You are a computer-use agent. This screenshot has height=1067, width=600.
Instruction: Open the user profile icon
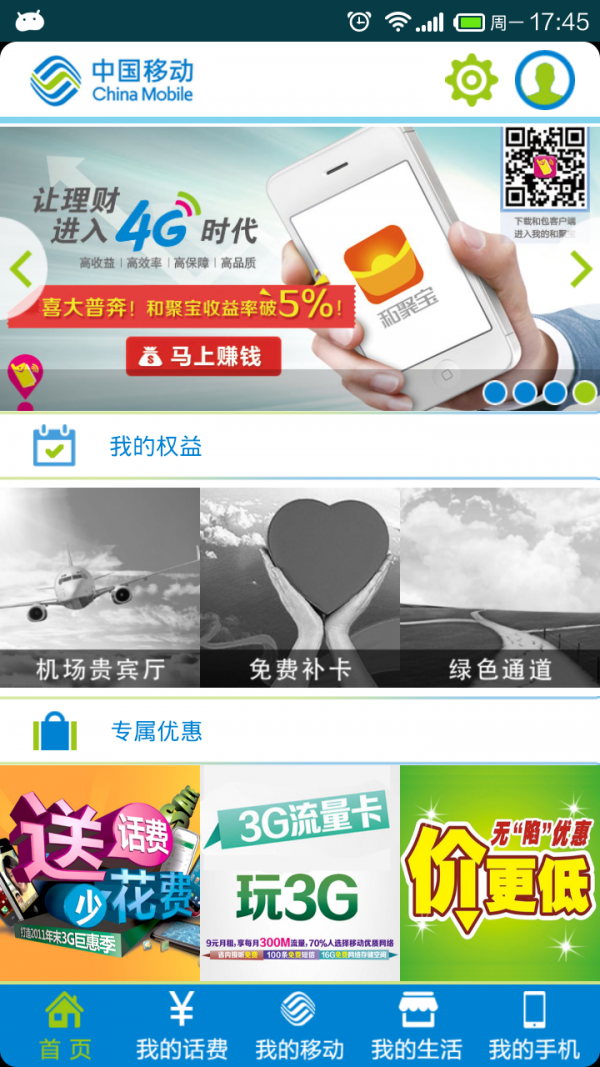coord(545,80)
